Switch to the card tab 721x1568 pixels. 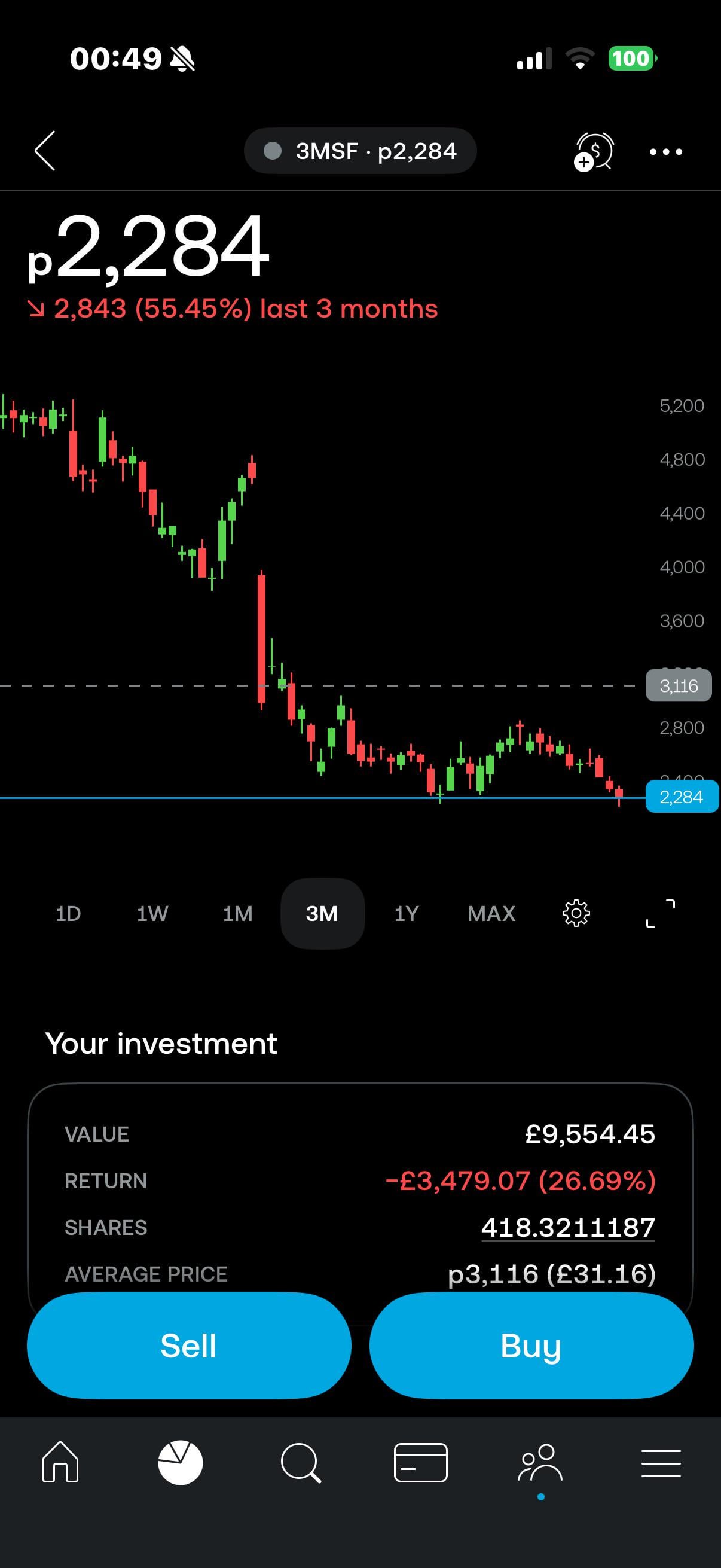[420, 1463]
